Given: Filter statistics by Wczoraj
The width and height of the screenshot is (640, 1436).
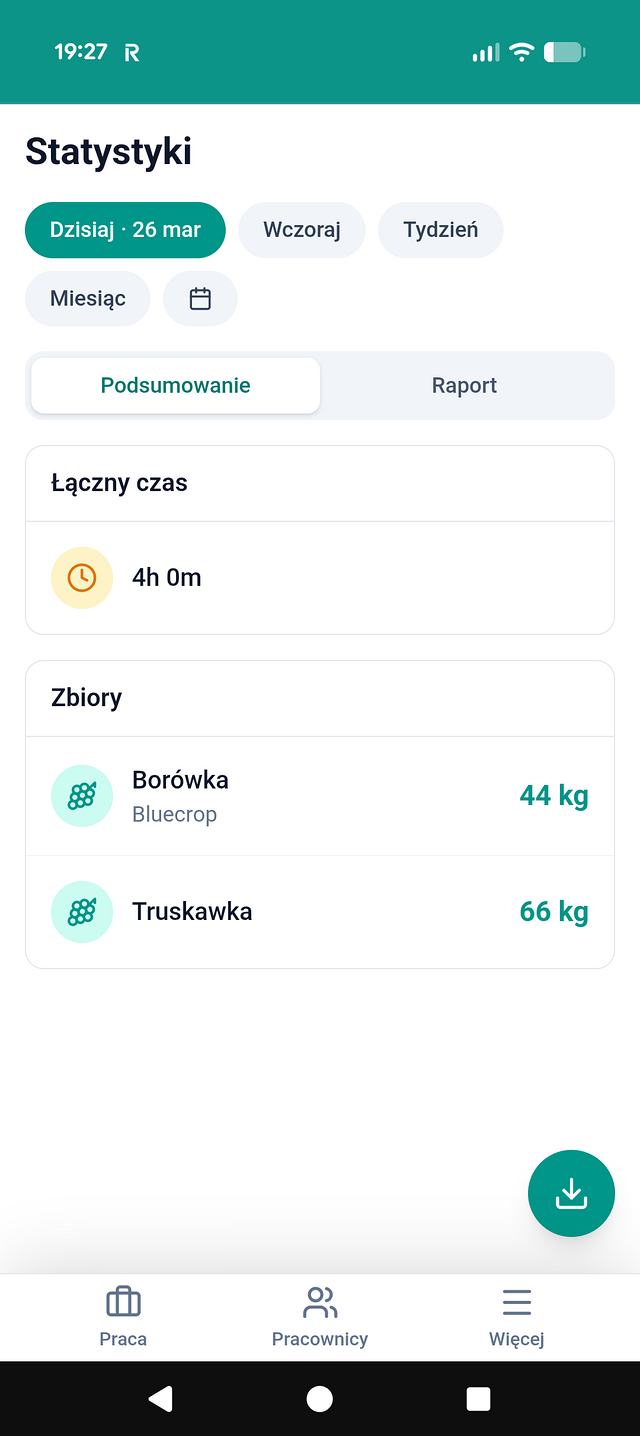Looking at the screenshot, I should [x=302, y=230].
